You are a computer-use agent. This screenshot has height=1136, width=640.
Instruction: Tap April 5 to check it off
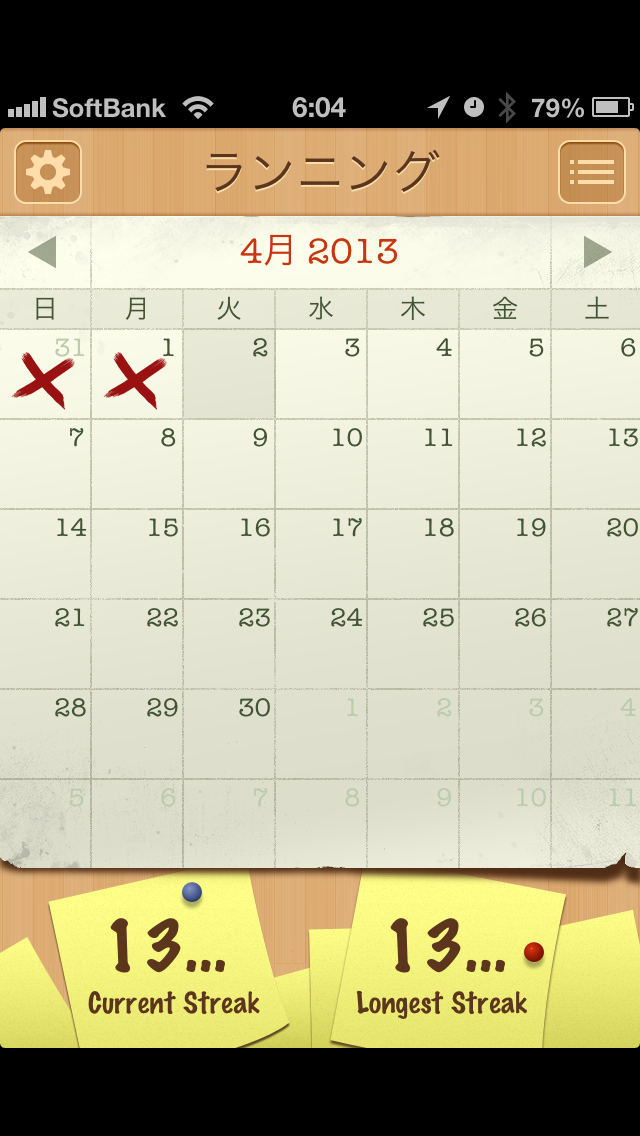[x=505, y=374]
